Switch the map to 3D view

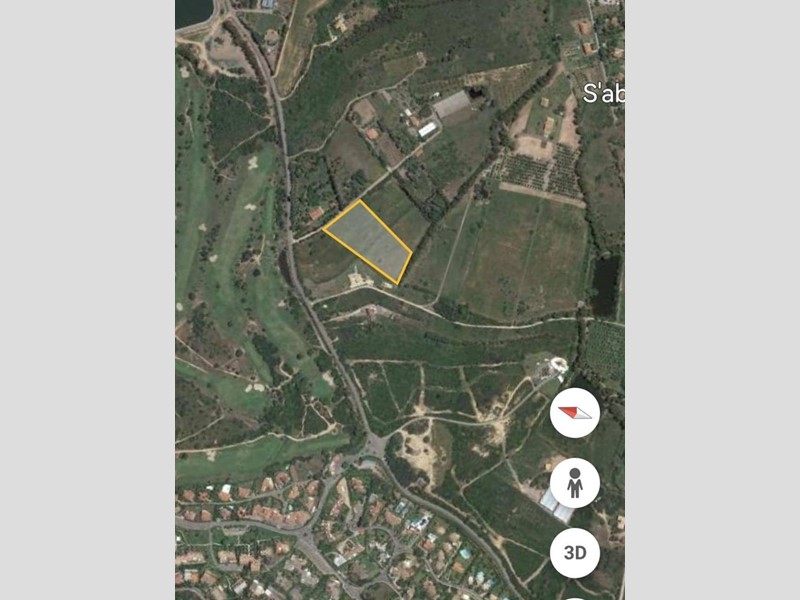575,552
